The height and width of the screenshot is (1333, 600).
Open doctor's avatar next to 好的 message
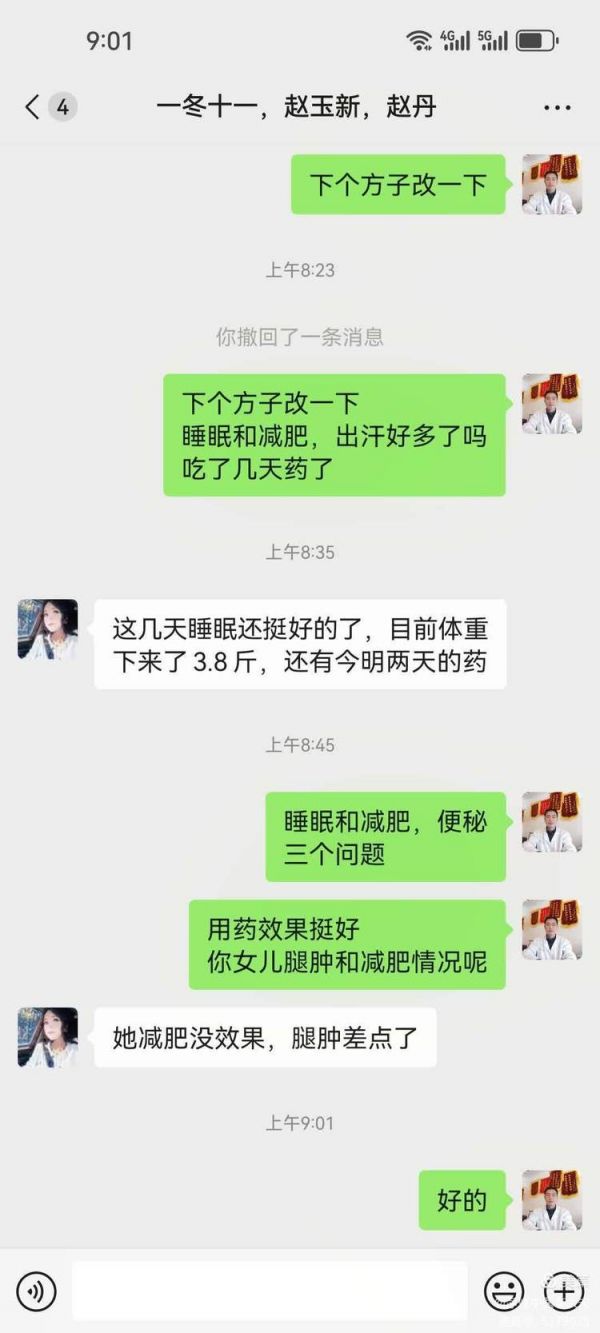click(551, 1200)
